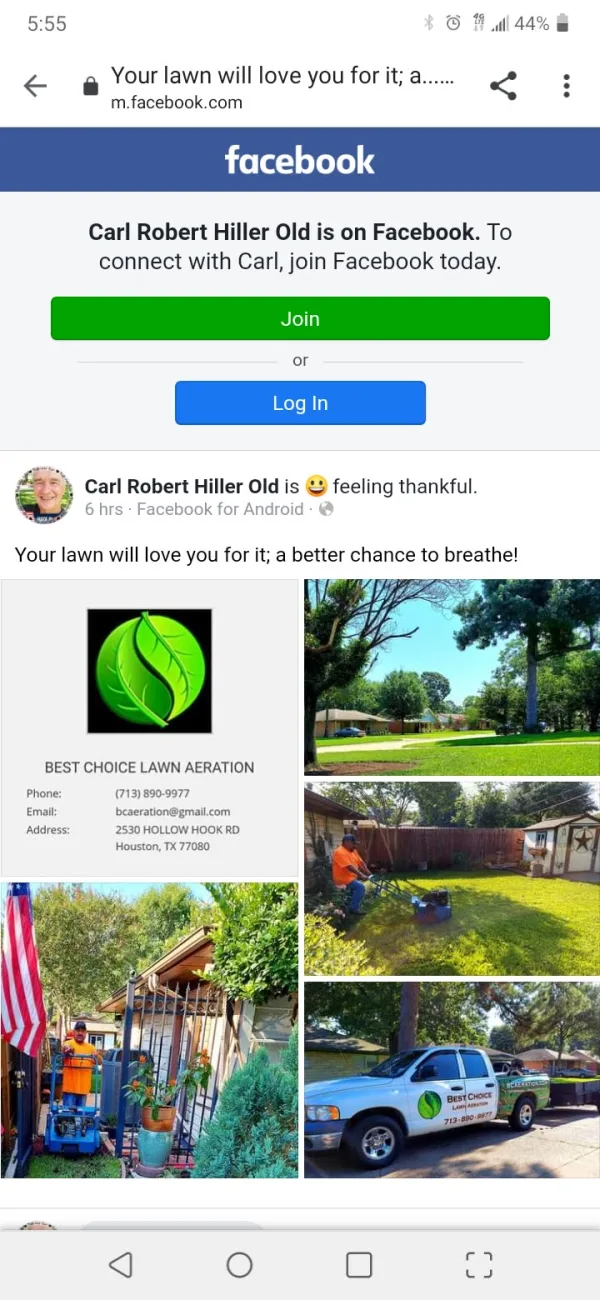Image resolution: width=600 pixels, height=1300 pixels.
Task: Tap the system home button
Action: [x=240, y=1265]
